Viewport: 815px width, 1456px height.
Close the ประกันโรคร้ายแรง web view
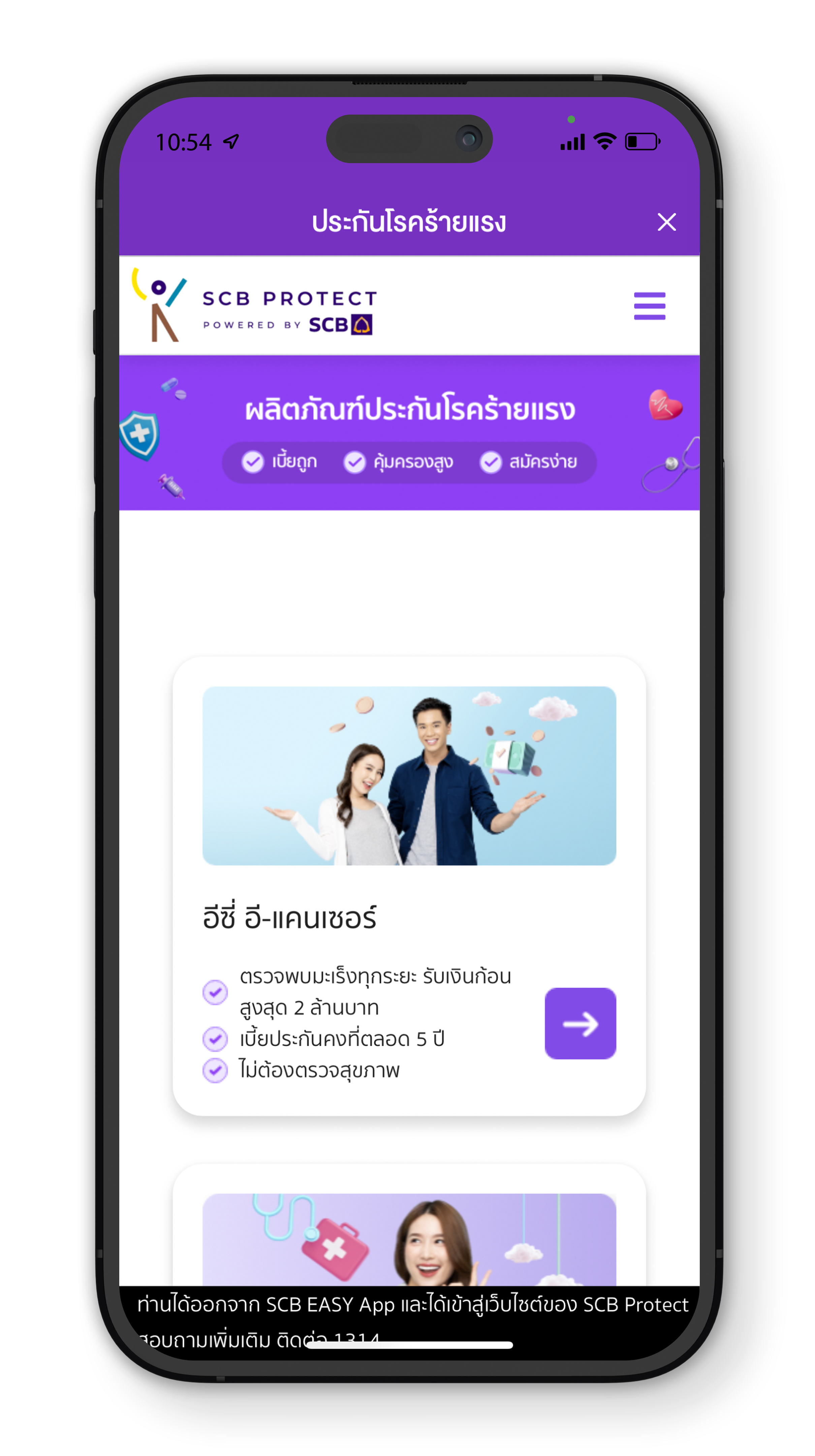[666, 222]
